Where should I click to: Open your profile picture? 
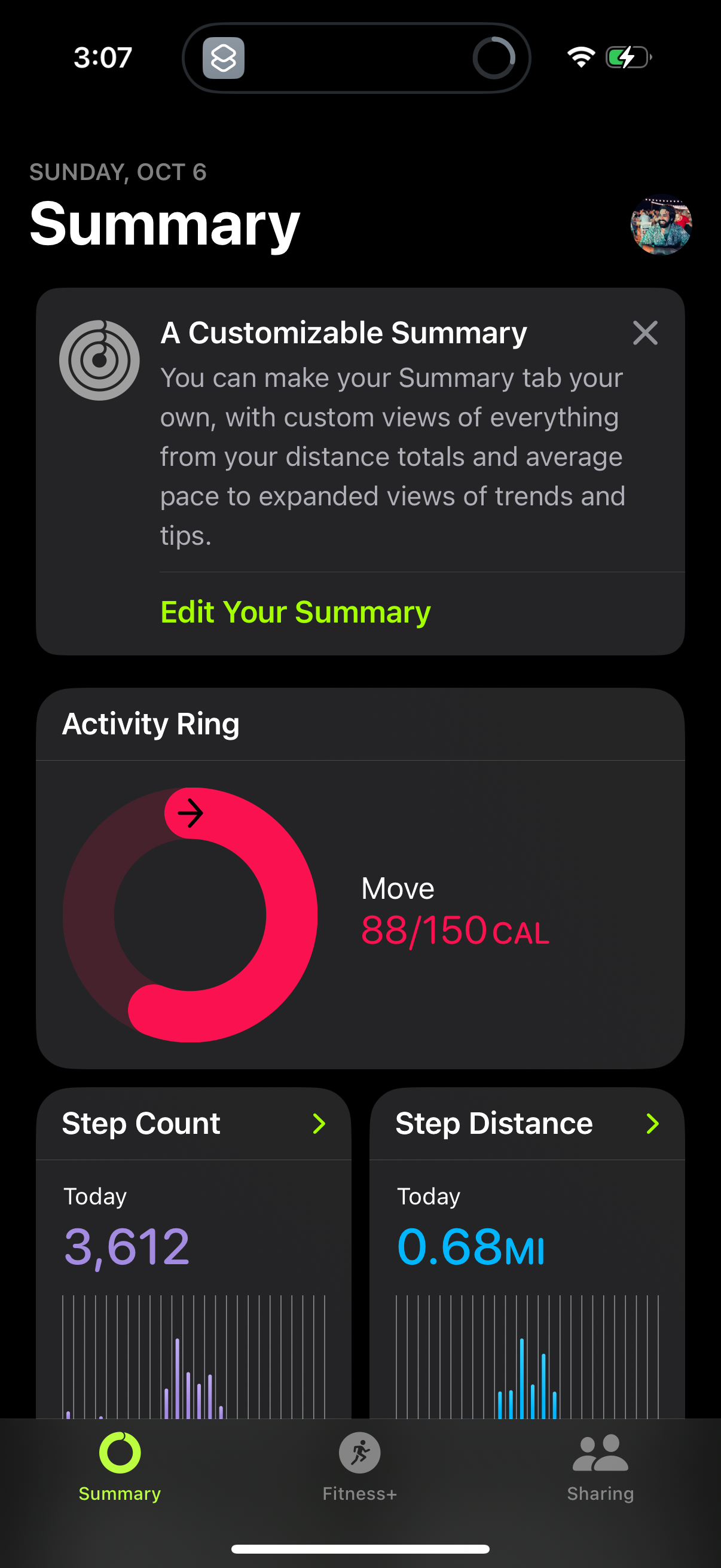(x=661, y=226)
